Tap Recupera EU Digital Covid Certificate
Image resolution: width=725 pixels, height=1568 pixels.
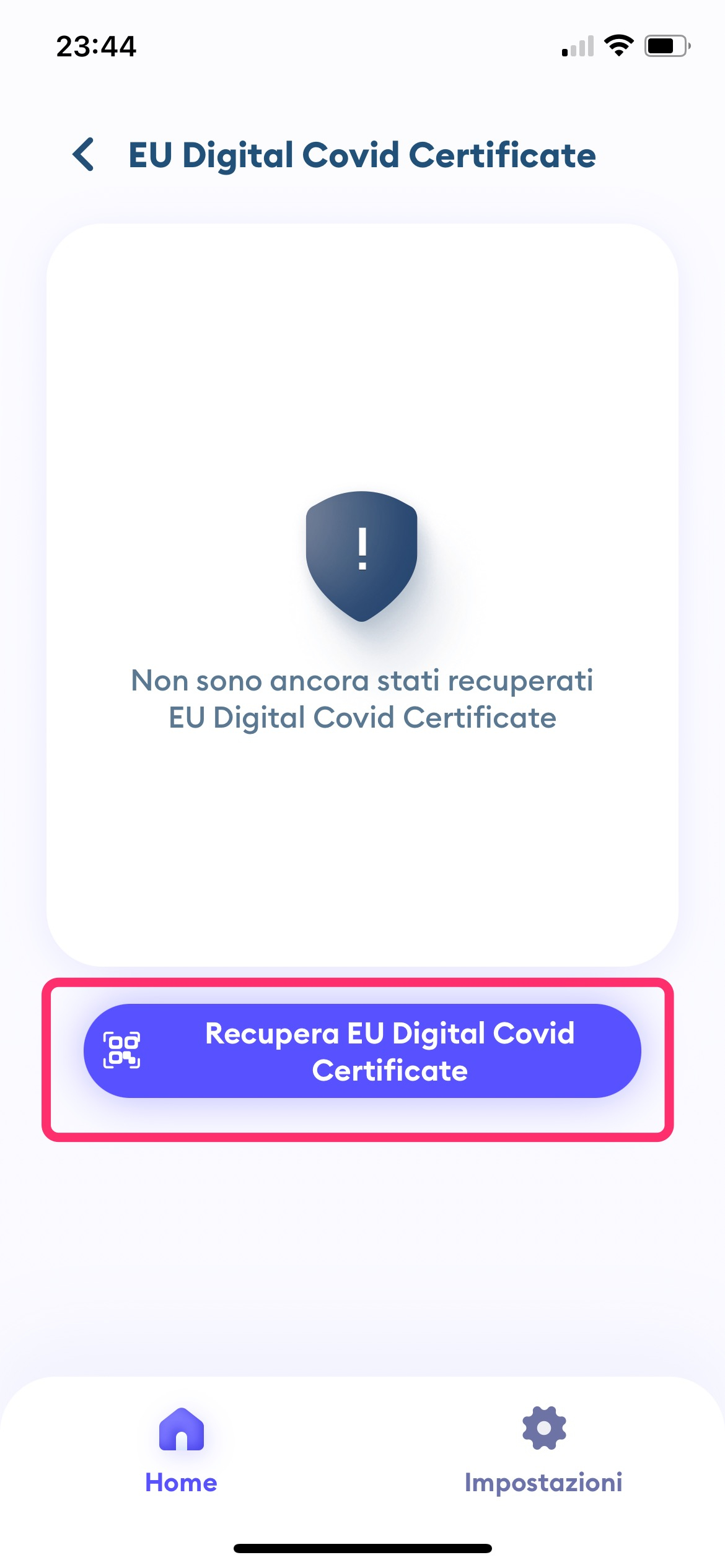coord(362,1051)
